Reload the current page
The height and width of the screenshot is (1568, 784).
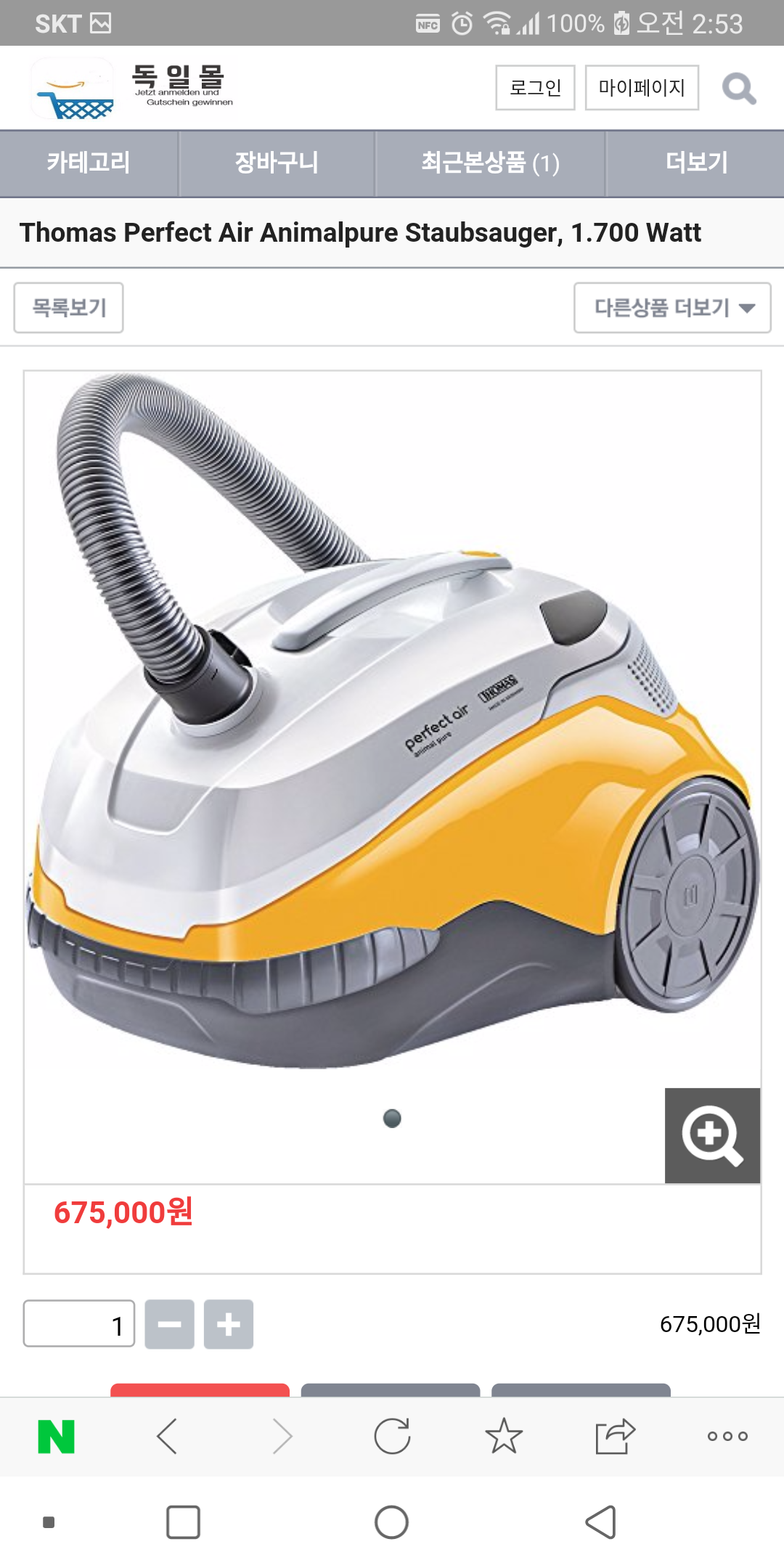(x=392, y=1436)
